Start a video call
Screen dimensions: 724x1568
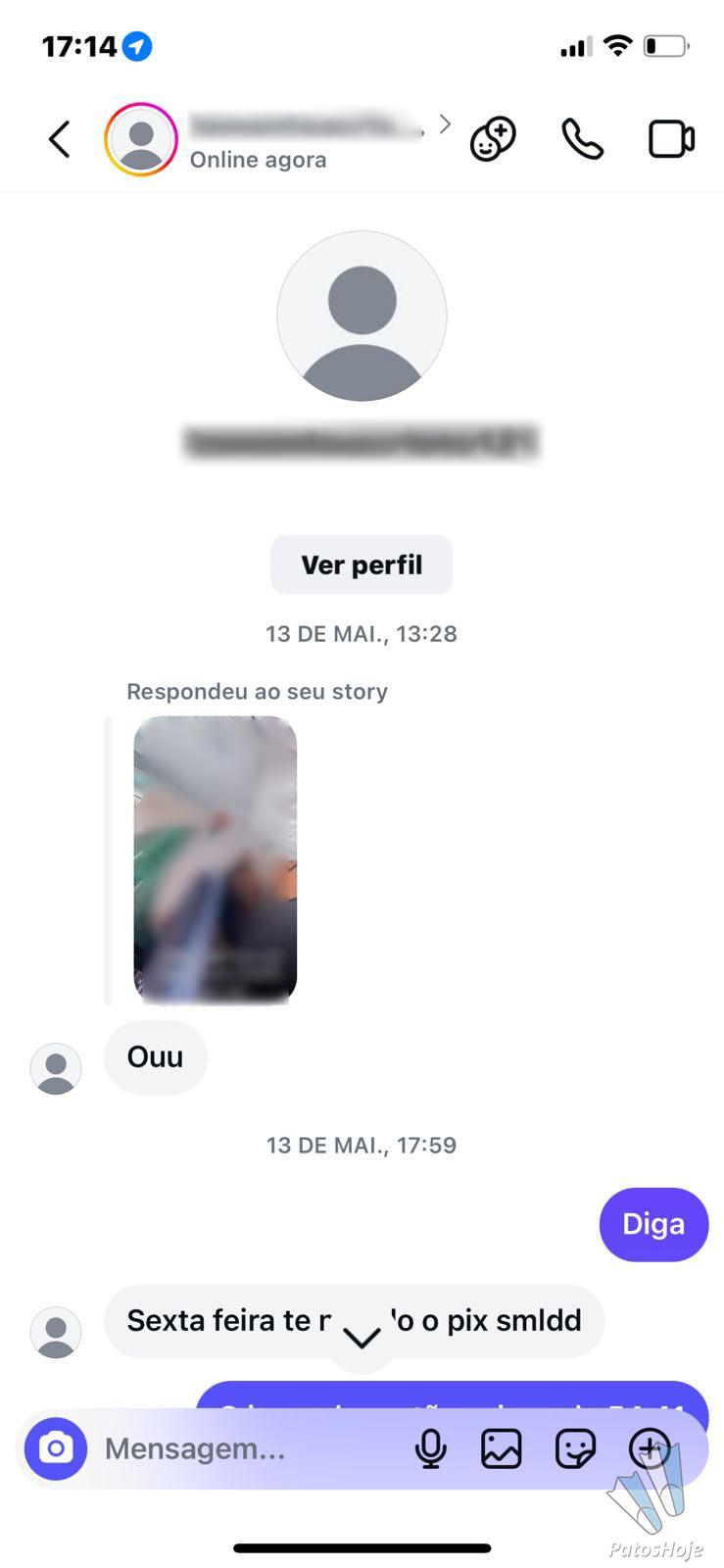pos(671,139)
